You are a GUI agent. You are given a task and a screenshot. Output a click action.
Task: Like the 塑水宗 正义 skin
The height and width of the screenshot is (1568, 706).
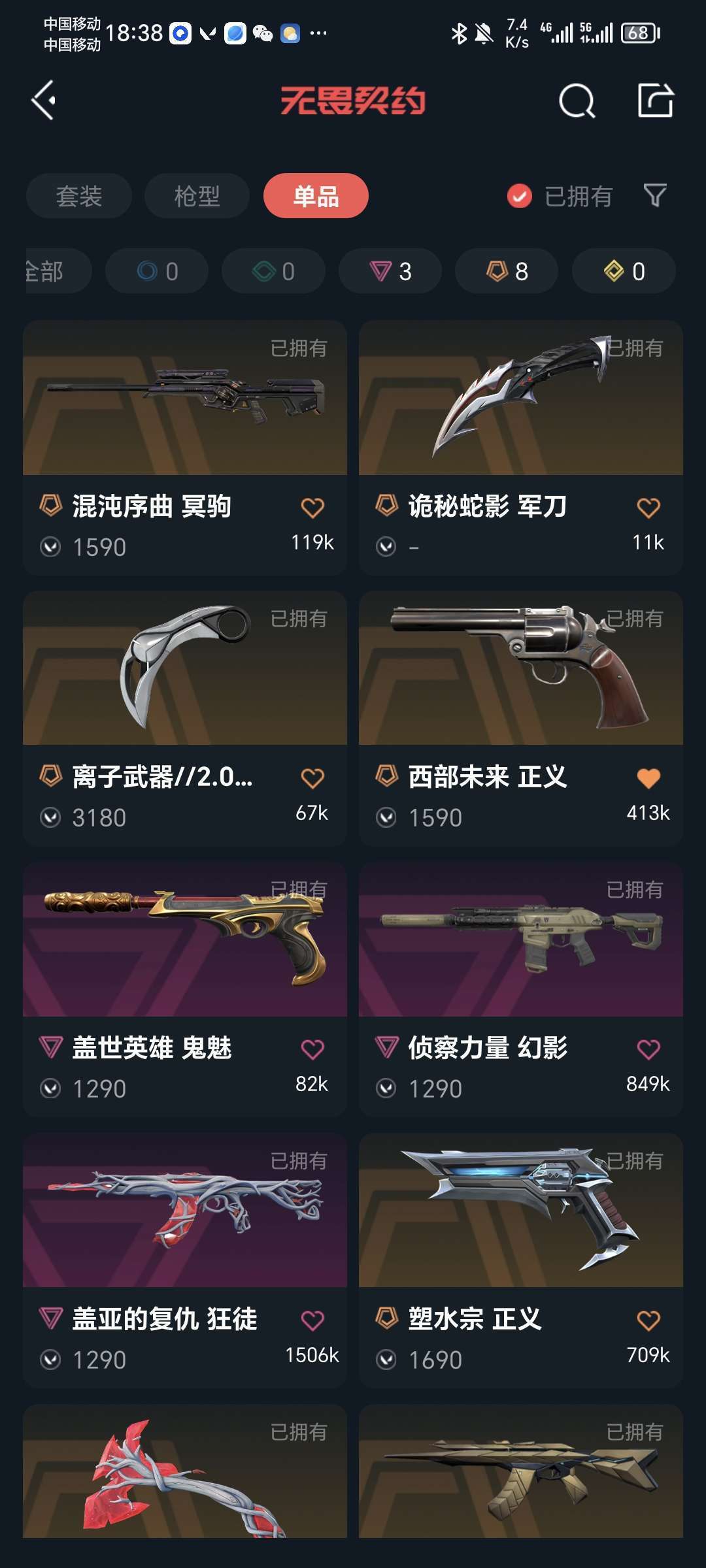(648, 1320)
